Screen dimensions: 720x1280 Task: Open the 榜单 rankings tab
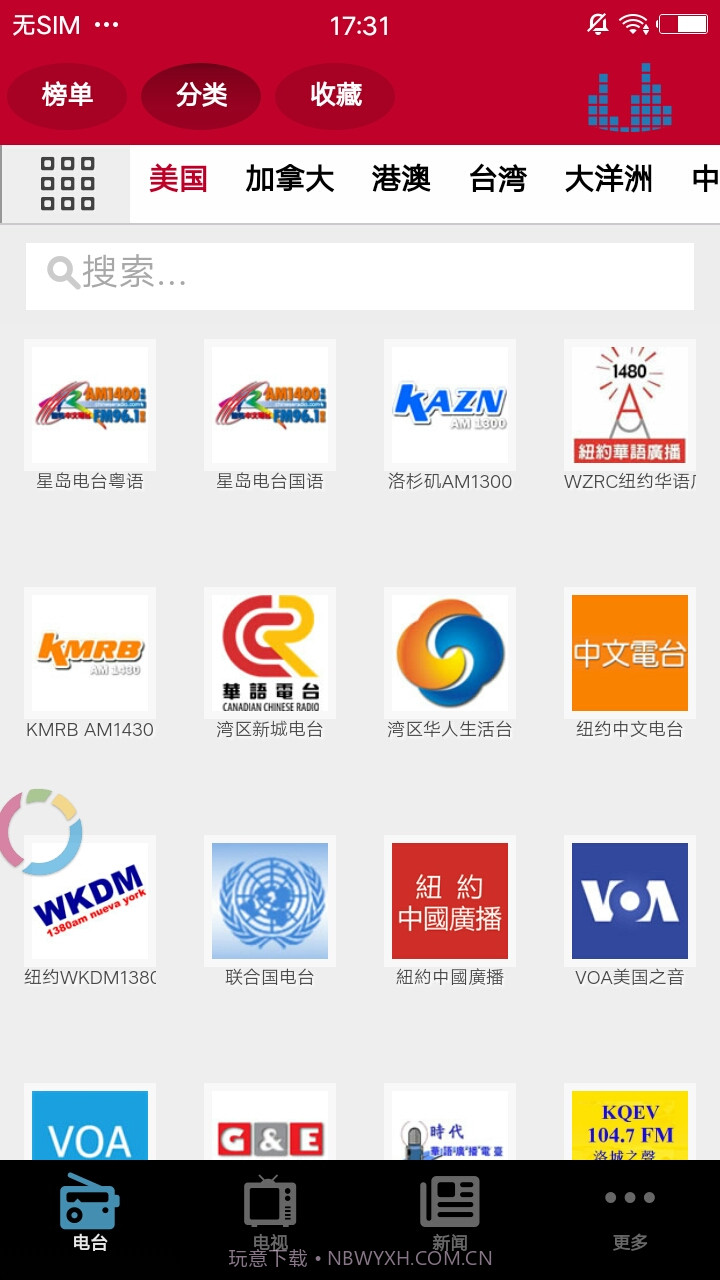[66, 96]
